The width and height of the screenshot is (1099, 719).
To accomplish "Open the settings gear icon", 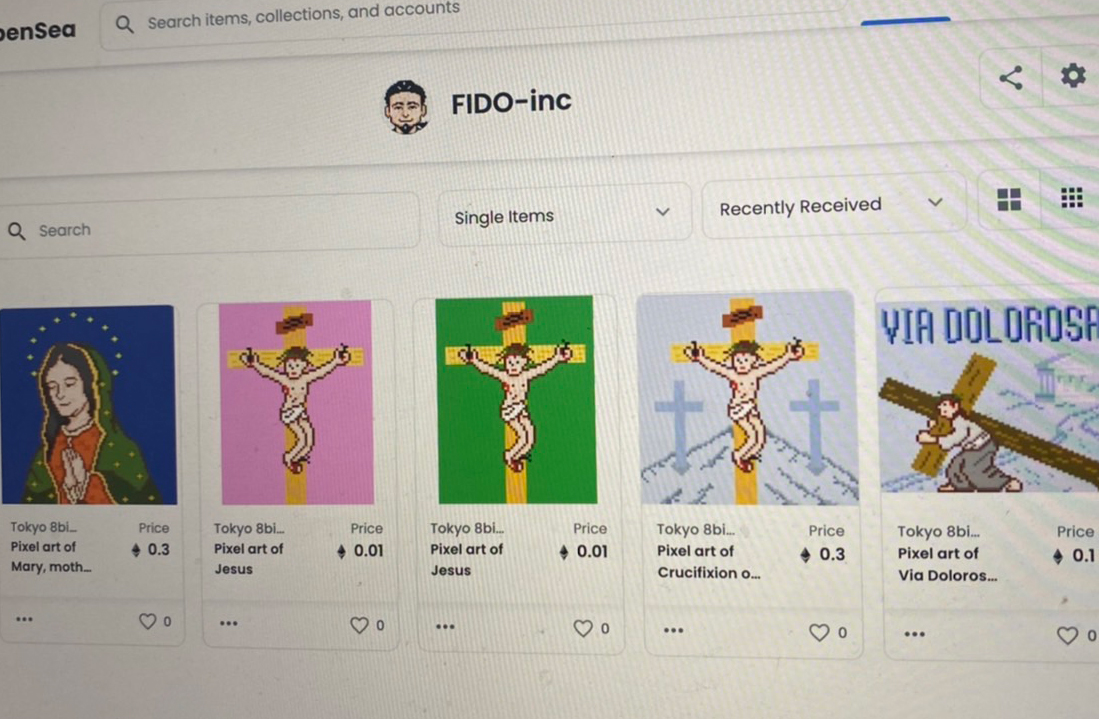I will (1072, 75).
